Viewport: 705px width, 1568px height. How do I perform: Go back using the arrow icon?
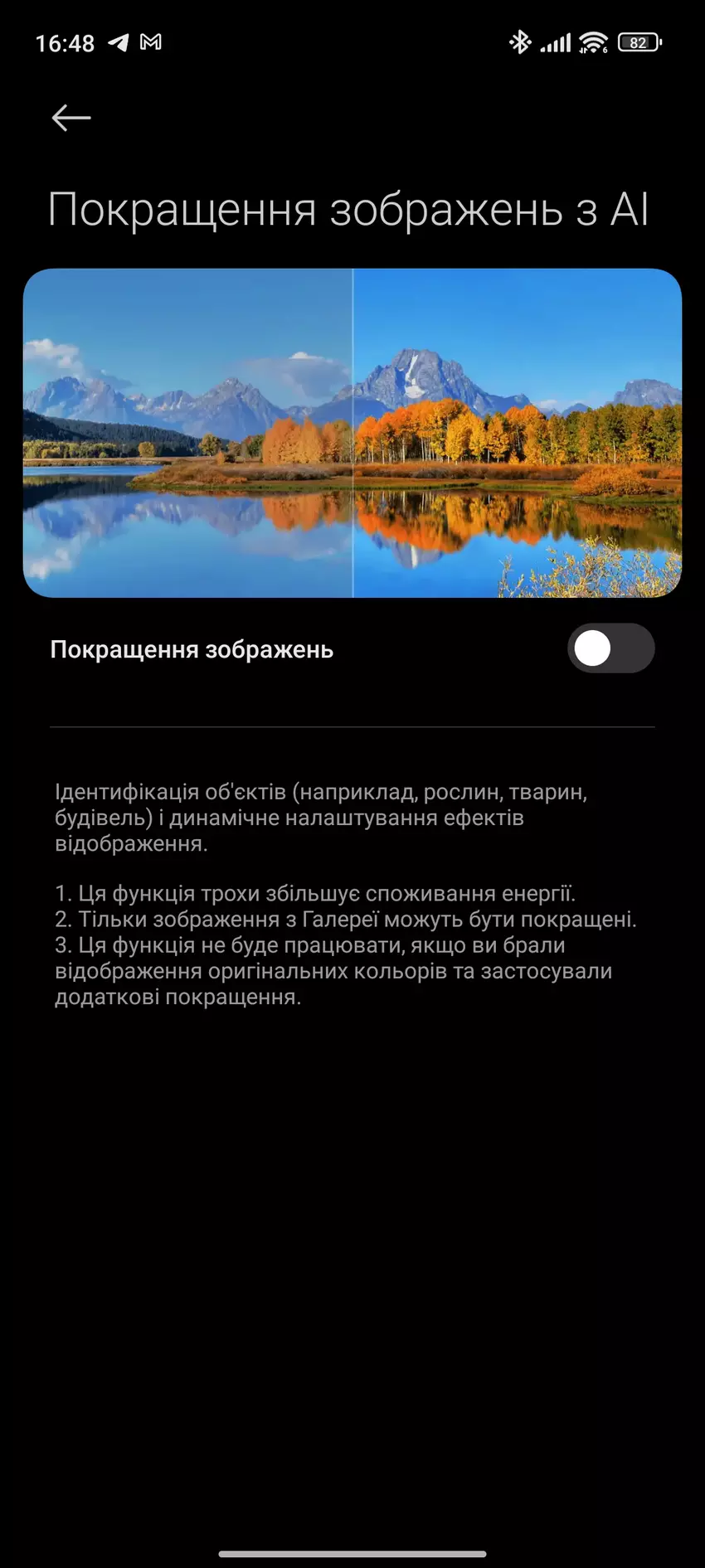coord(71,118)
